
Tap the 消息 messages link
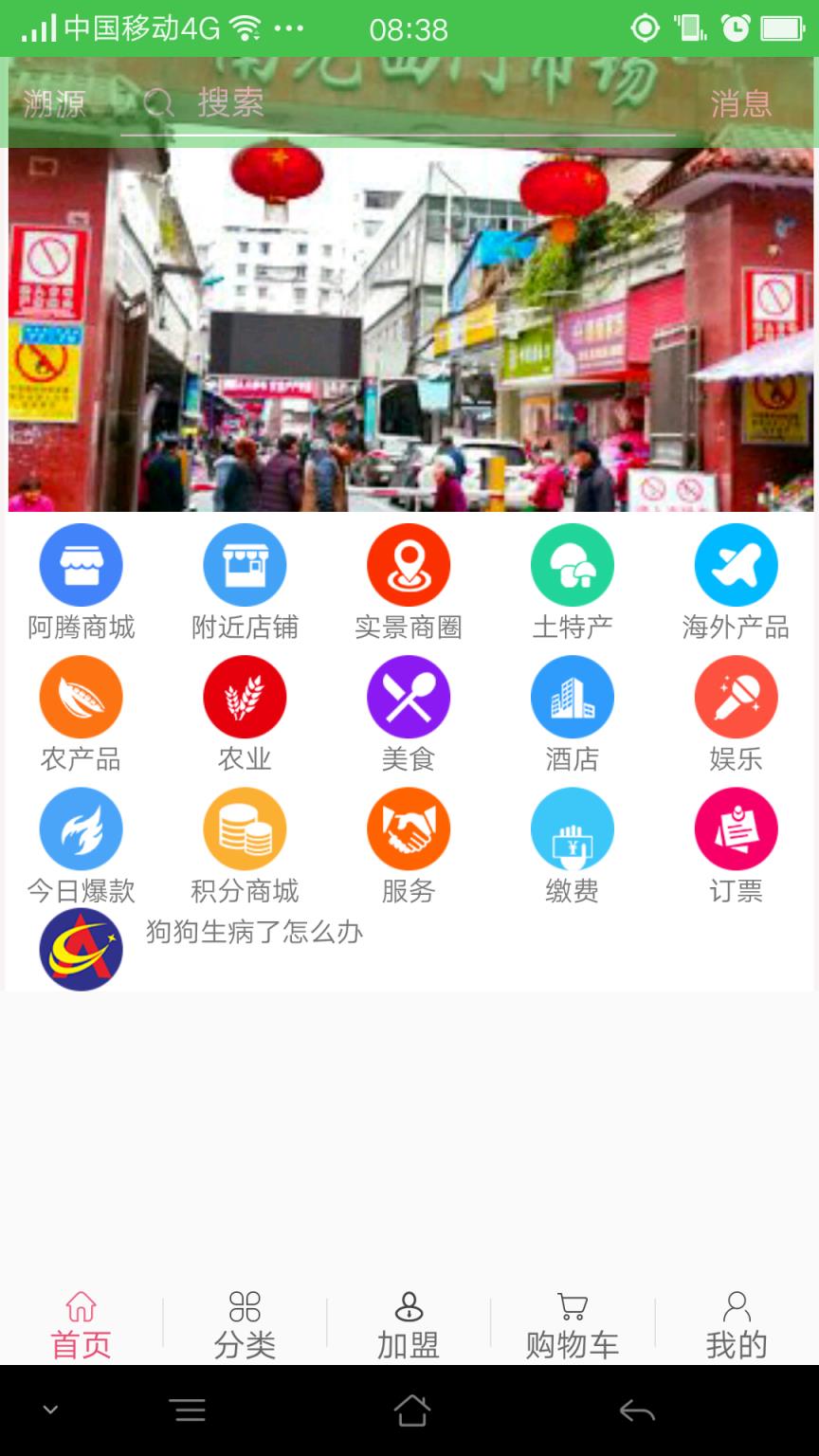click(740, 104)
